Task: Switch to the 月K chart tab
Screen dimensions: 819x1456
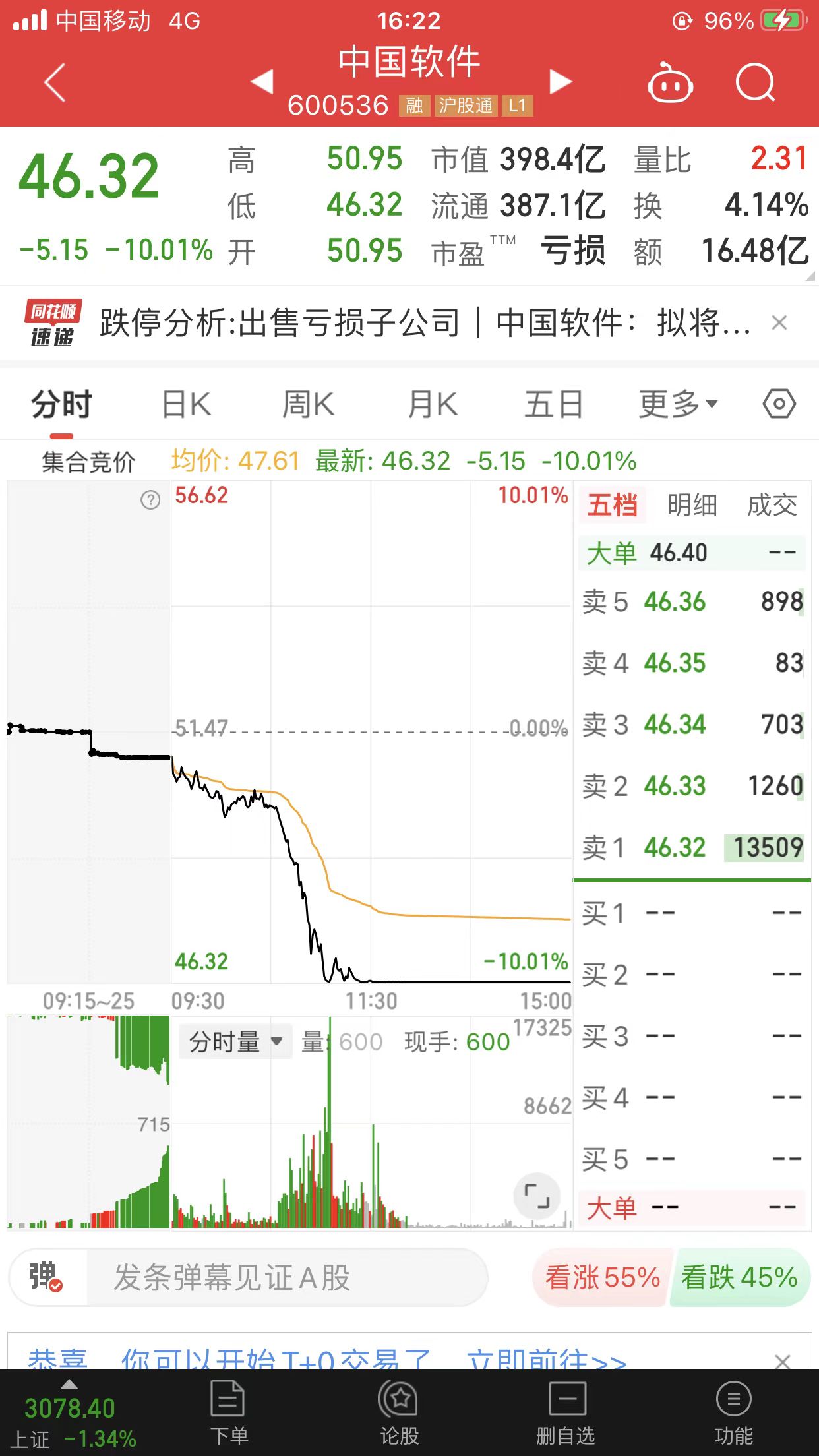Action: tap(433, 404)
